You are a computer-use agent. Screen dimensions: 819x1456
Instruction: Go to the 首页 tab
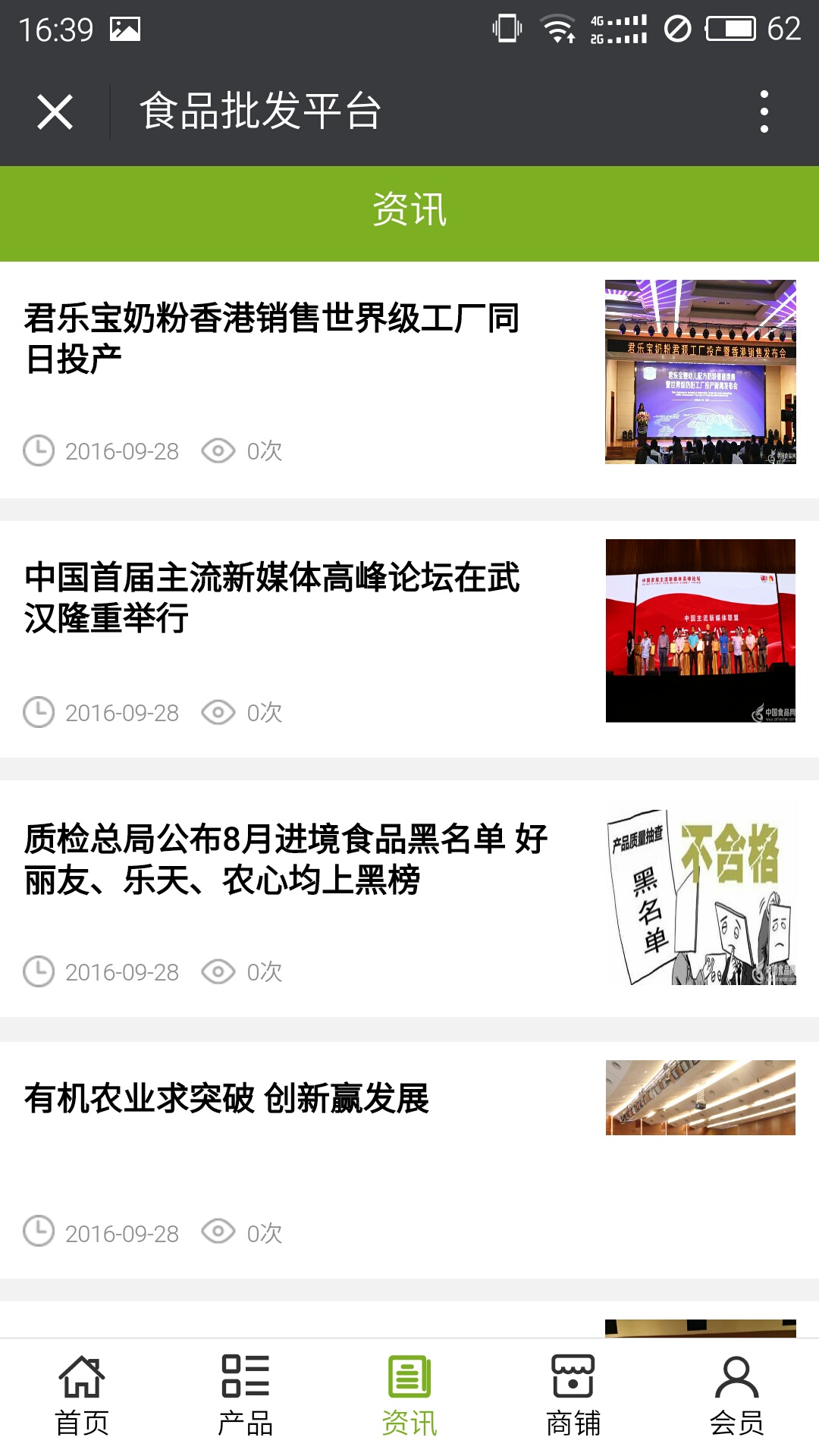pos(82,1397)
